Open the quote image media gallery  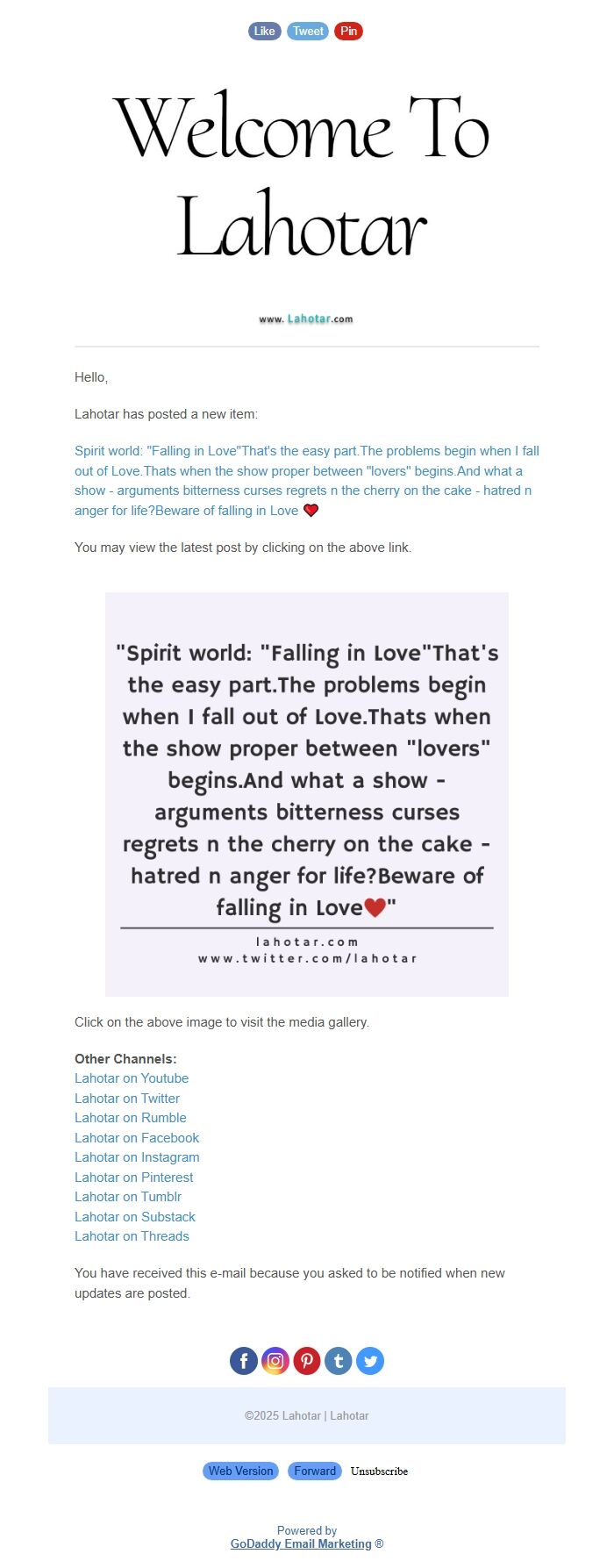(307, 794)
